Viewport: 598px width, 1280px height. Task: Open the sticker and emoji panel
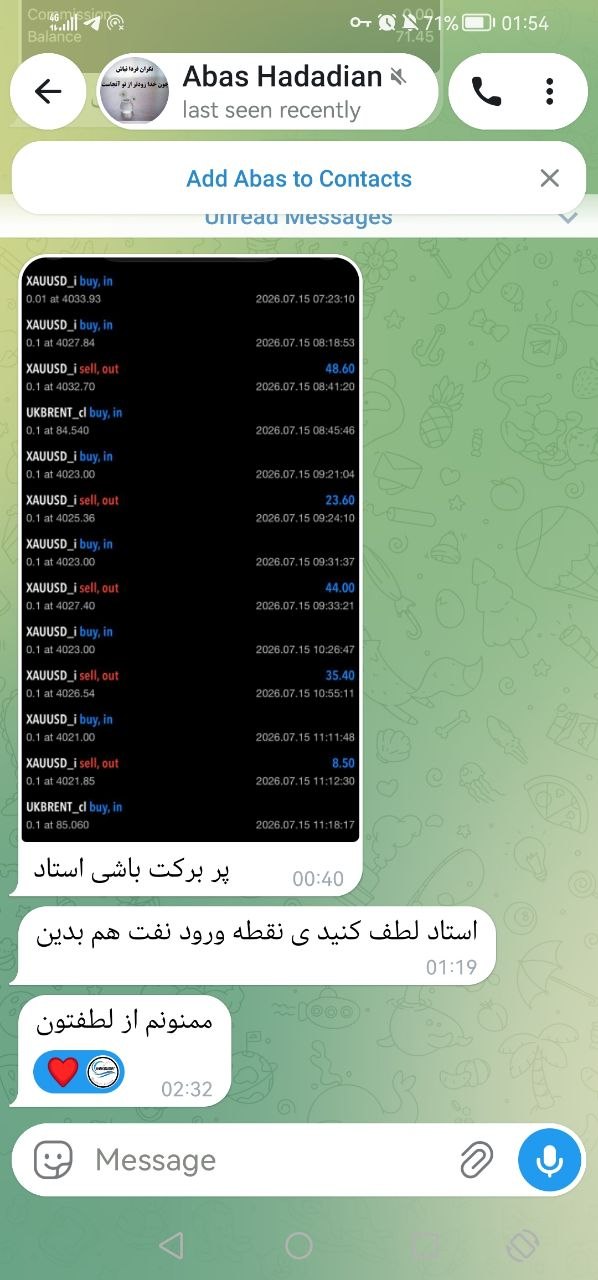pos(53,1160)
